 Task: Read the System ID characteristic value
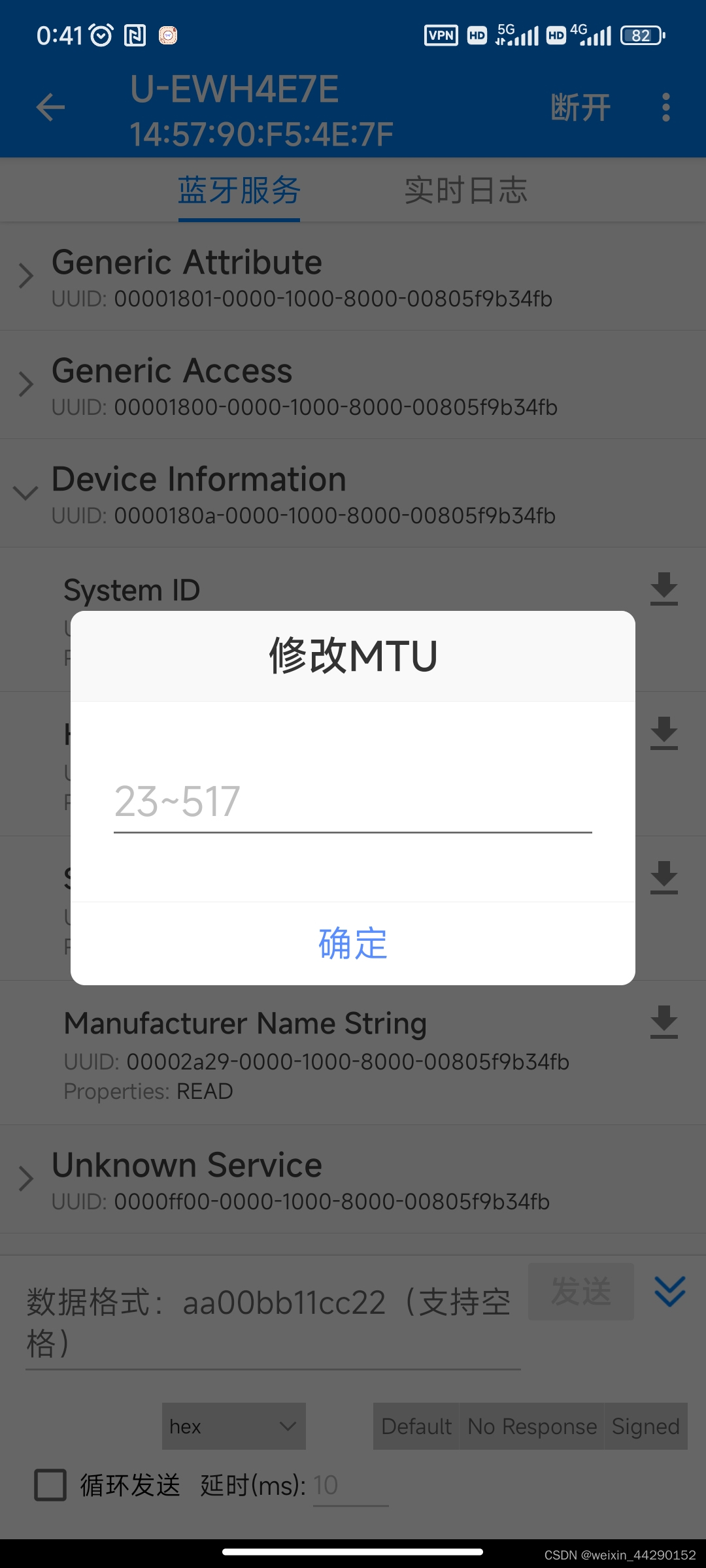click(x=664, y=589)
